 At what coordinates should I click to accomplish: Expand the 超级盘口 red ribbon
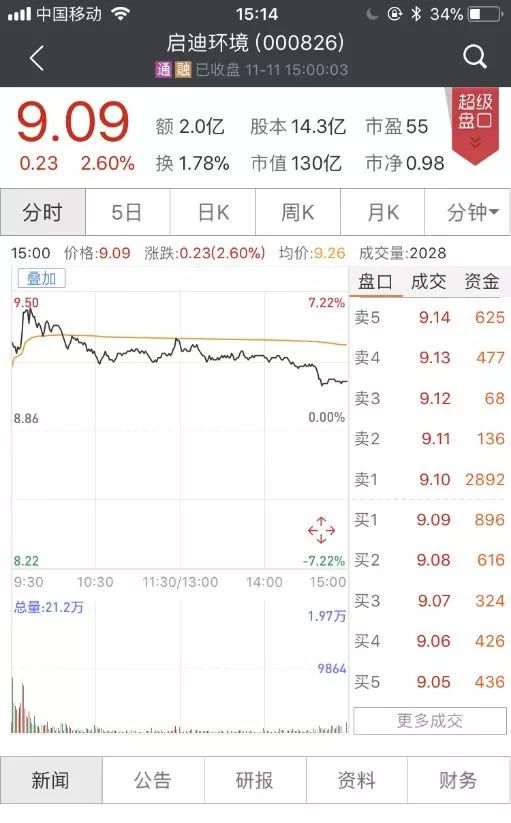[x=475, y=124]
